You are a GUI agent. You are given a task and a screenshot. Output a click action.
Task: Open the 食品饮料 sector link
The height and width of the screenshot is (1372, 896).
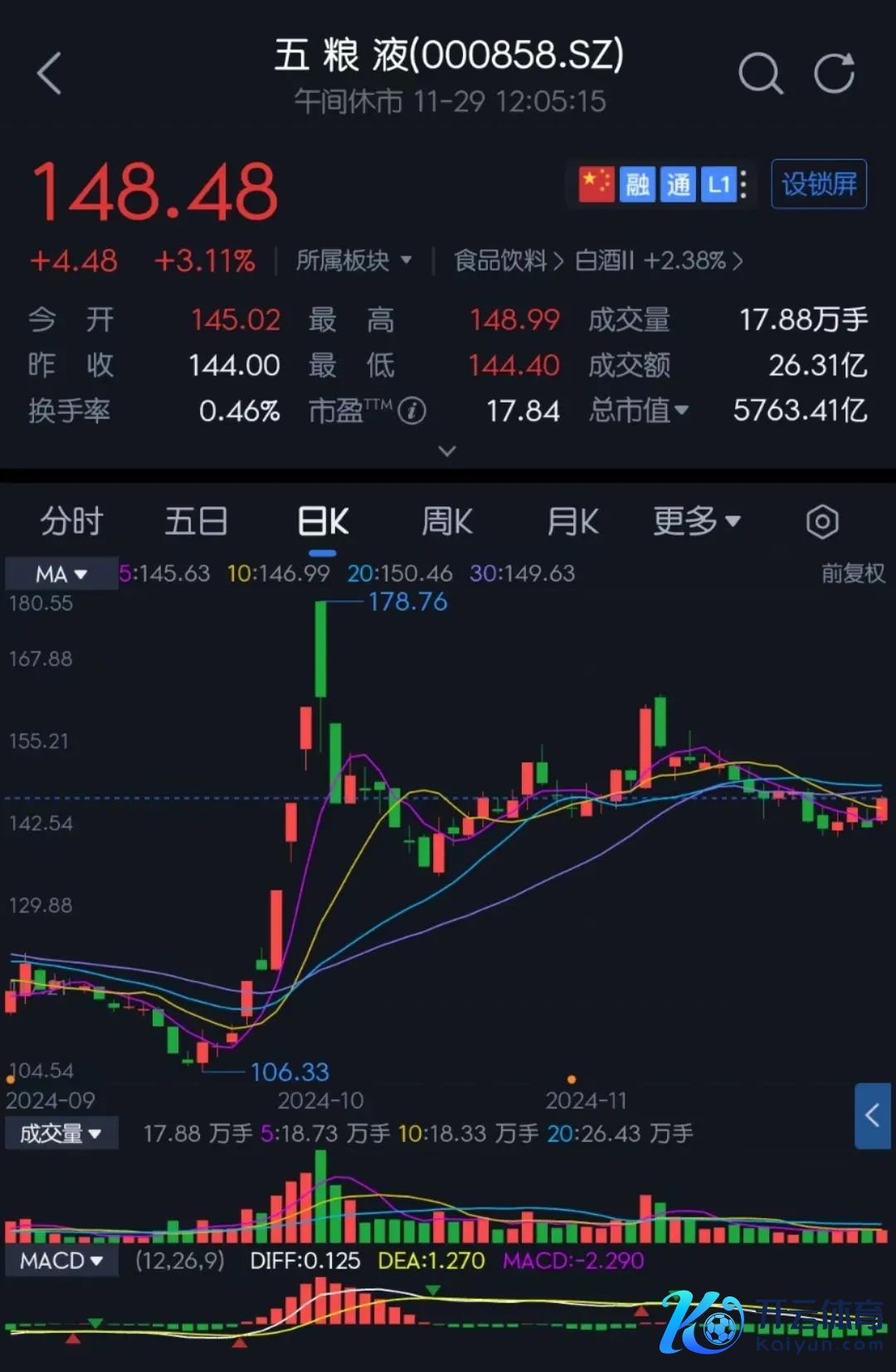(507, 261)
